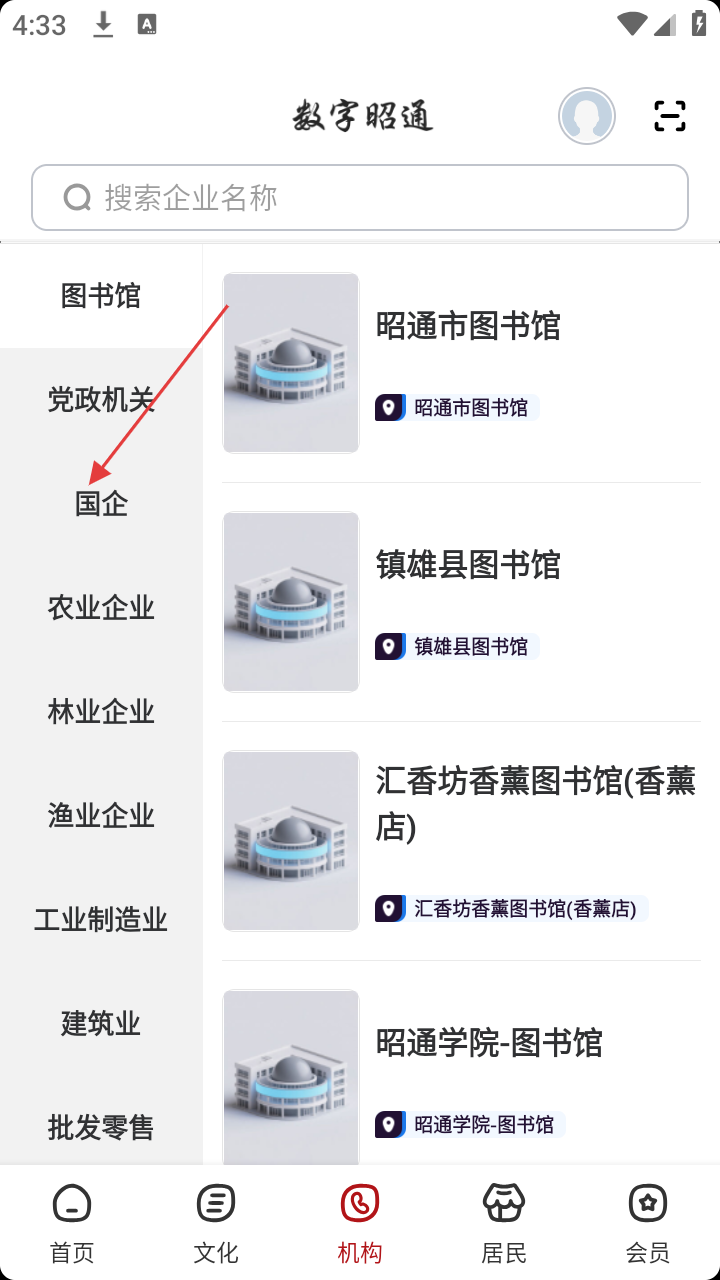Open the 汇香坊香薰图书馆(香薰店) listing
Viewport: 720px width, 1280px height.
tap(535, 803)
